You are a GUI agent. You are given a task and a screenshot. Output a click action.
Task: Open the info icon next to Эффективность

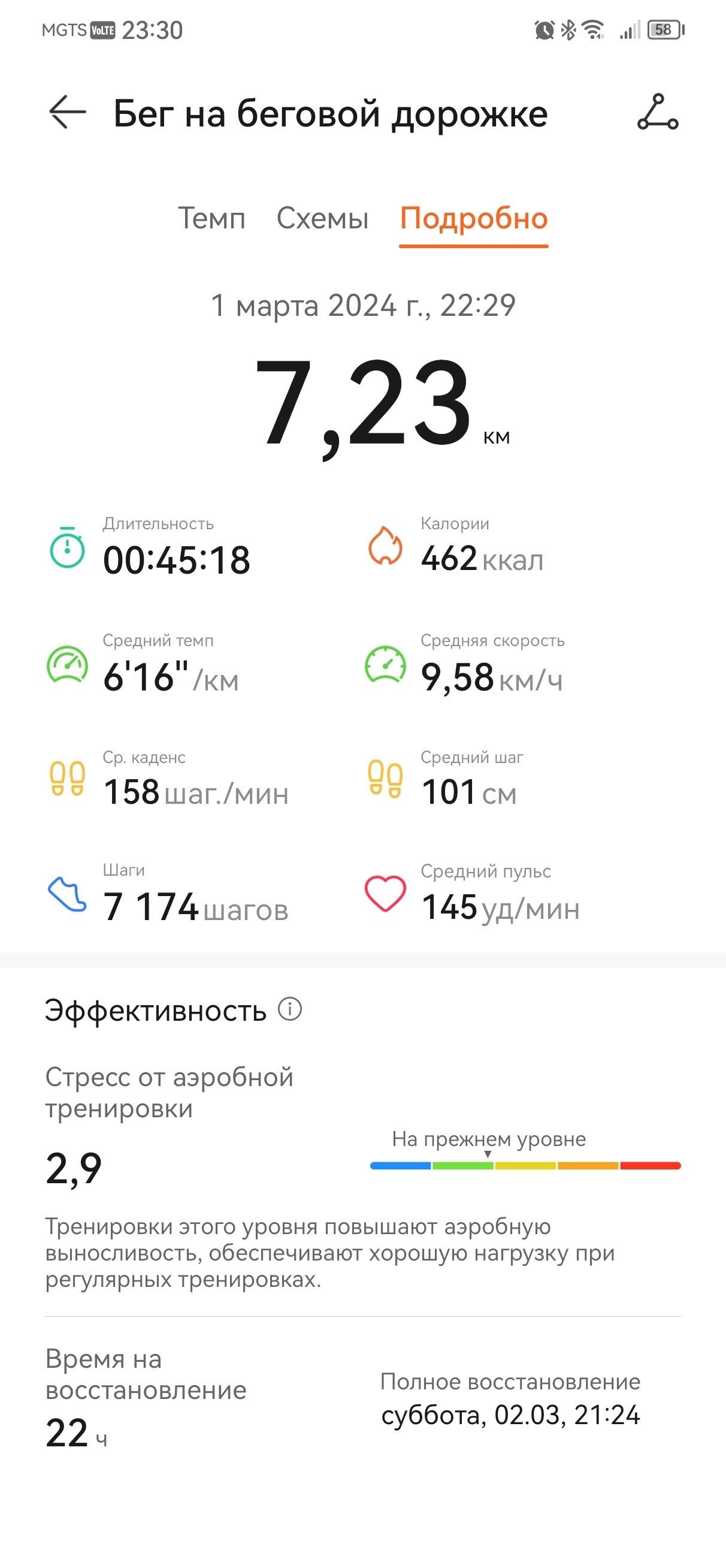290,1009
